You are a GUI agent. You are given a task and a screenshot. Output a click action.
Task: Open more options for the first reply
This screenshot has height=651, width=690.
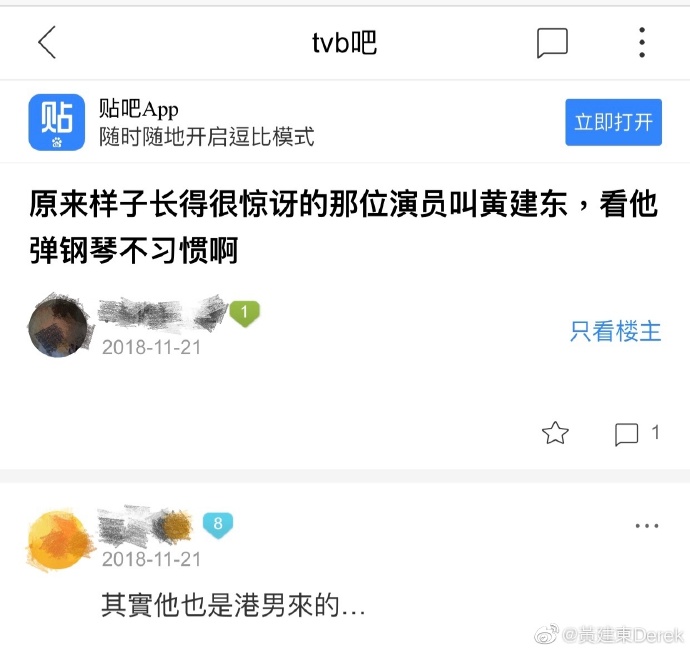tap(647, 525)
